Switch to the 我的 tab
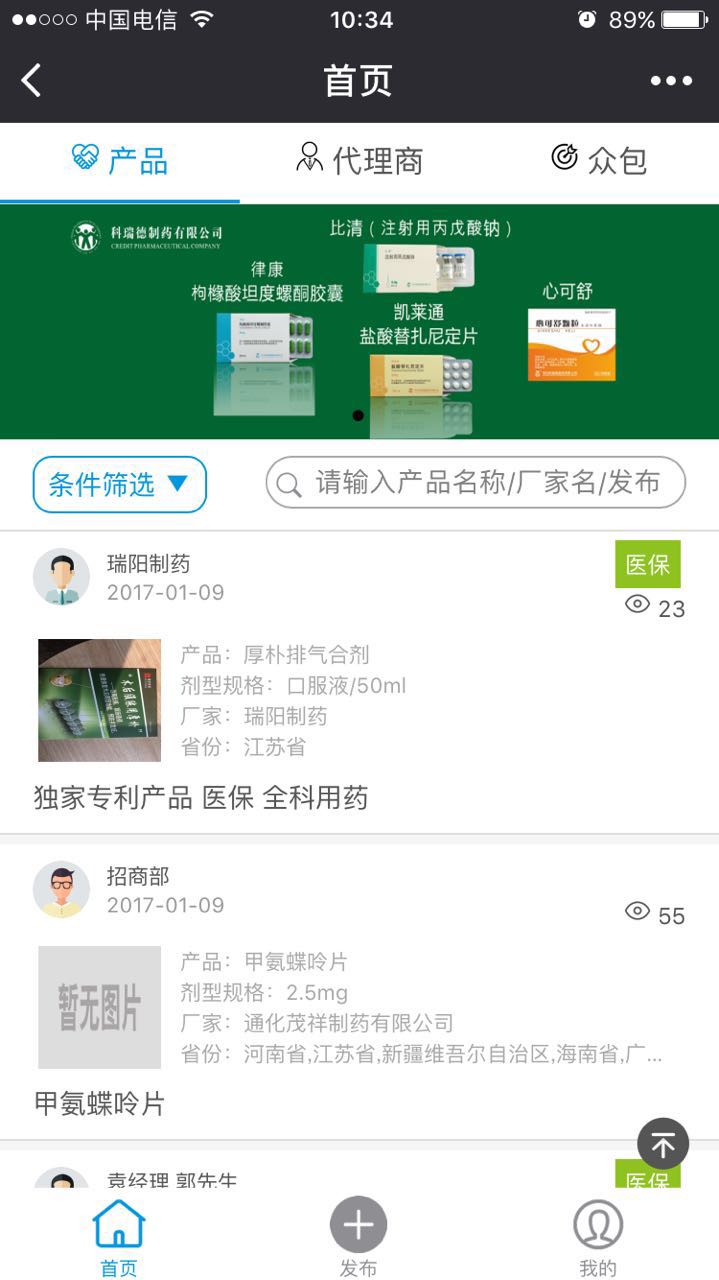The width and height of the screenshot is (719, 1280). [598, 1237]
